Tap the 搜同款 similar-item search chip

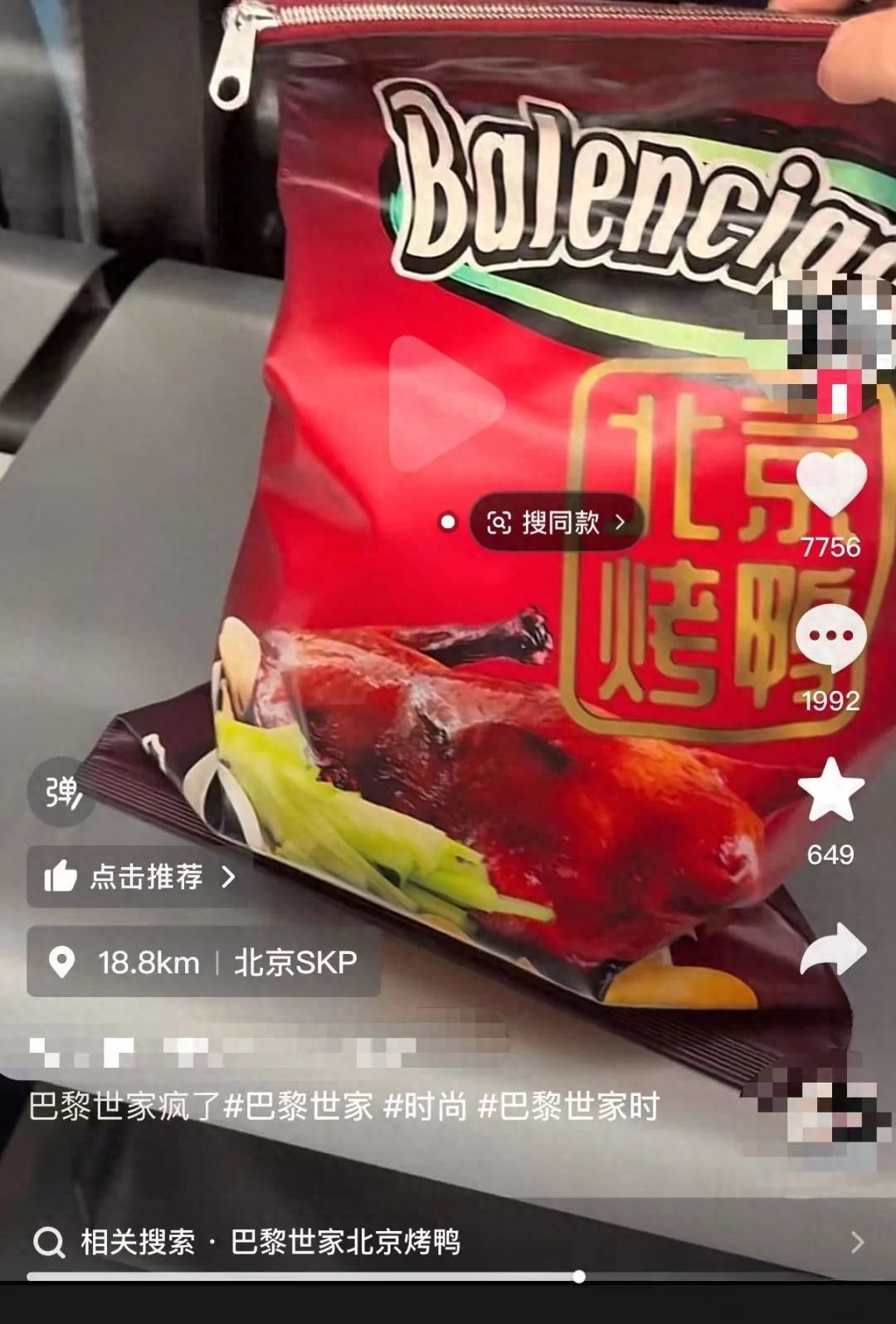pos(557,523)
